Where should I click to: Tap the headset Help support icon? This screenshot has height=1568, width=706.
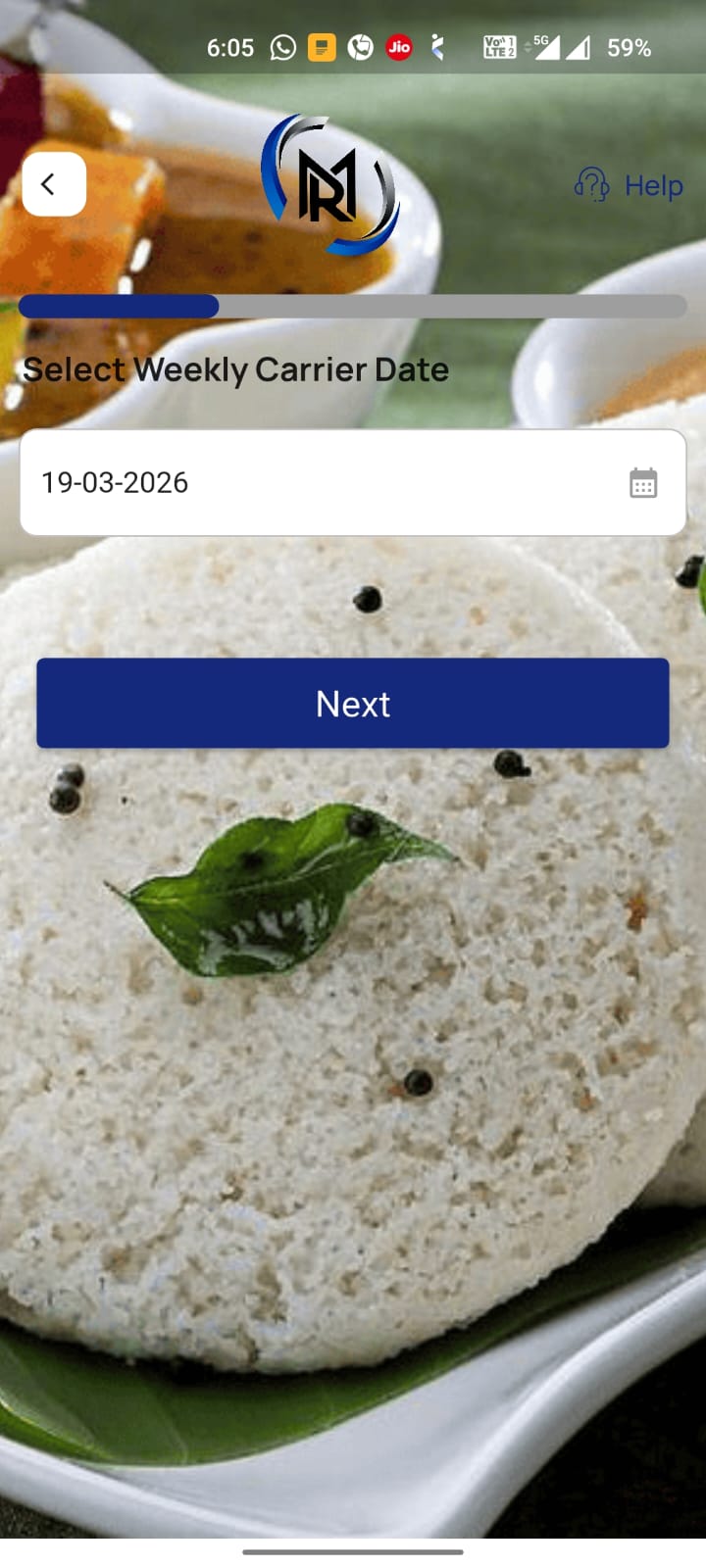click(x=592, y=185)
